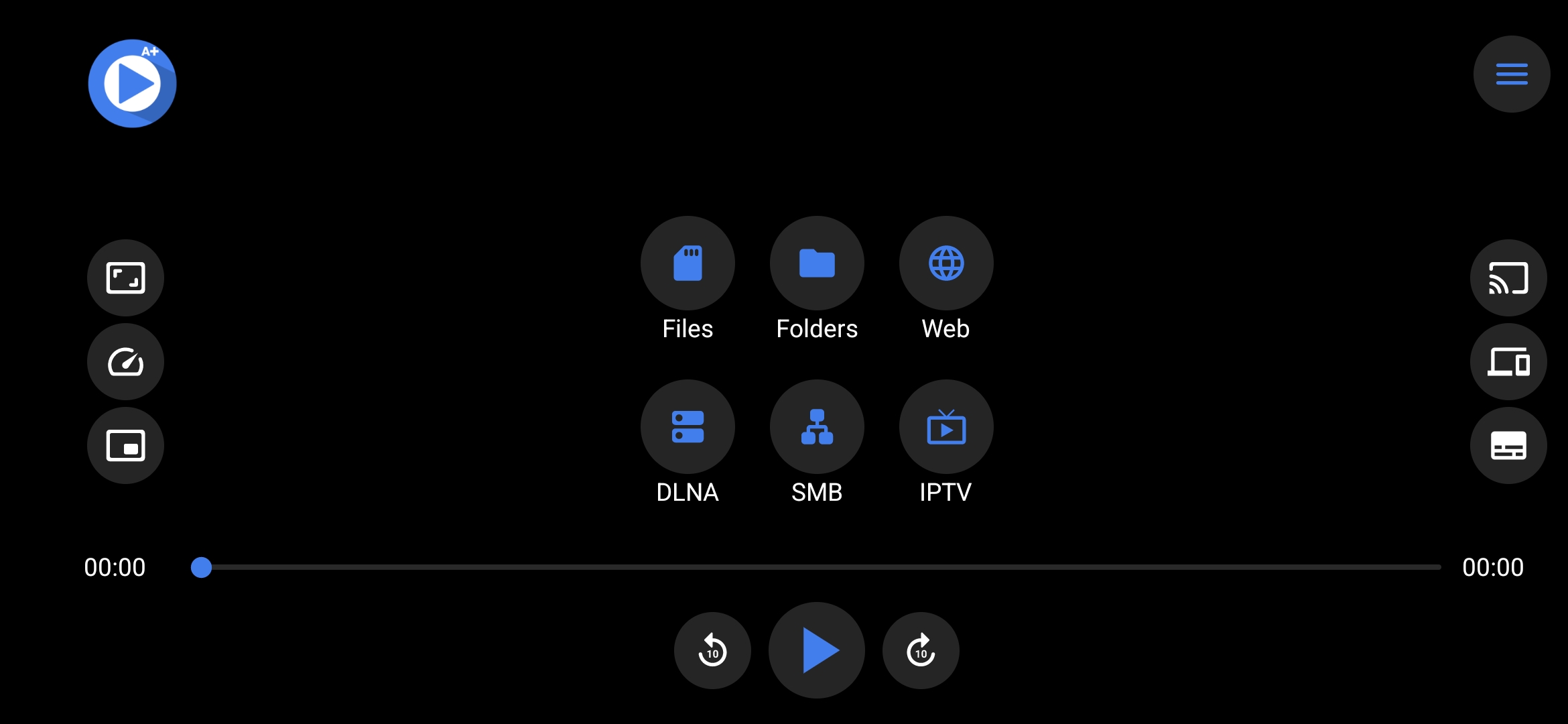Screen dimensions: 1568x724
Task: Enable picture-in-picture mode
Action: point(125,446)
